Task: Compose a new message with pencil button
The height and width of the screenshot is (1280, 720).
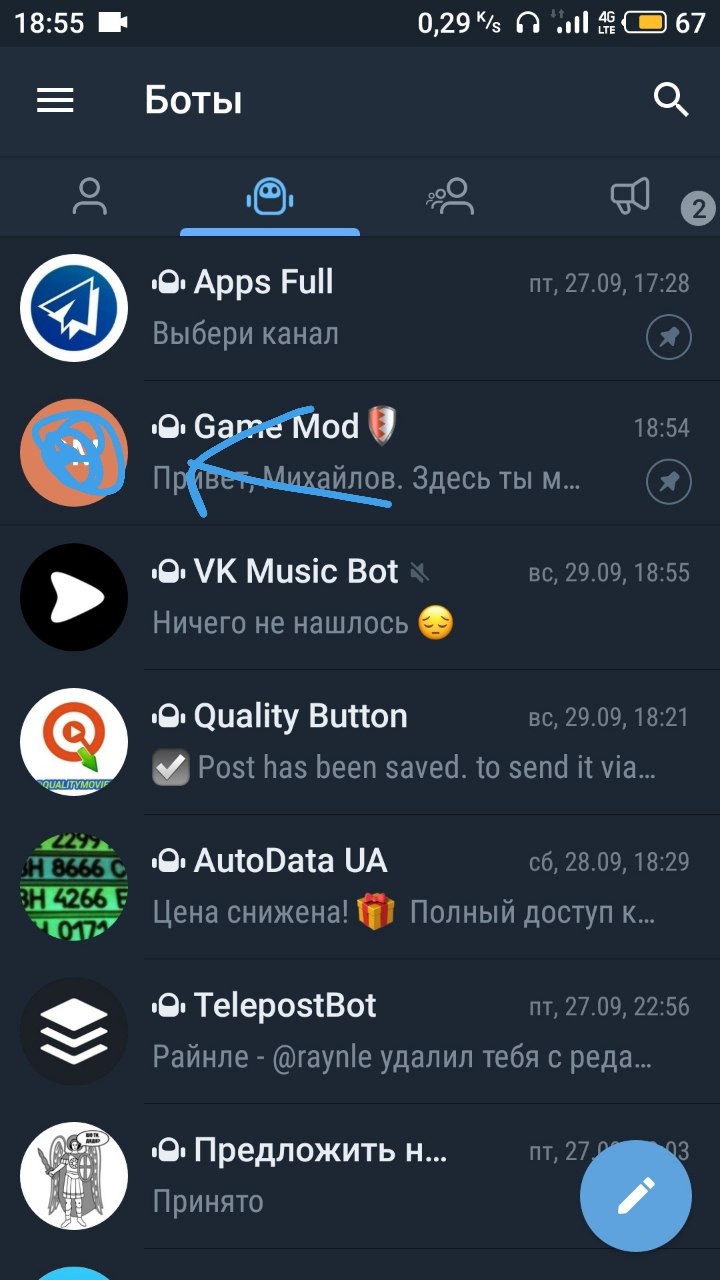Action: [x=636, y=1195]
